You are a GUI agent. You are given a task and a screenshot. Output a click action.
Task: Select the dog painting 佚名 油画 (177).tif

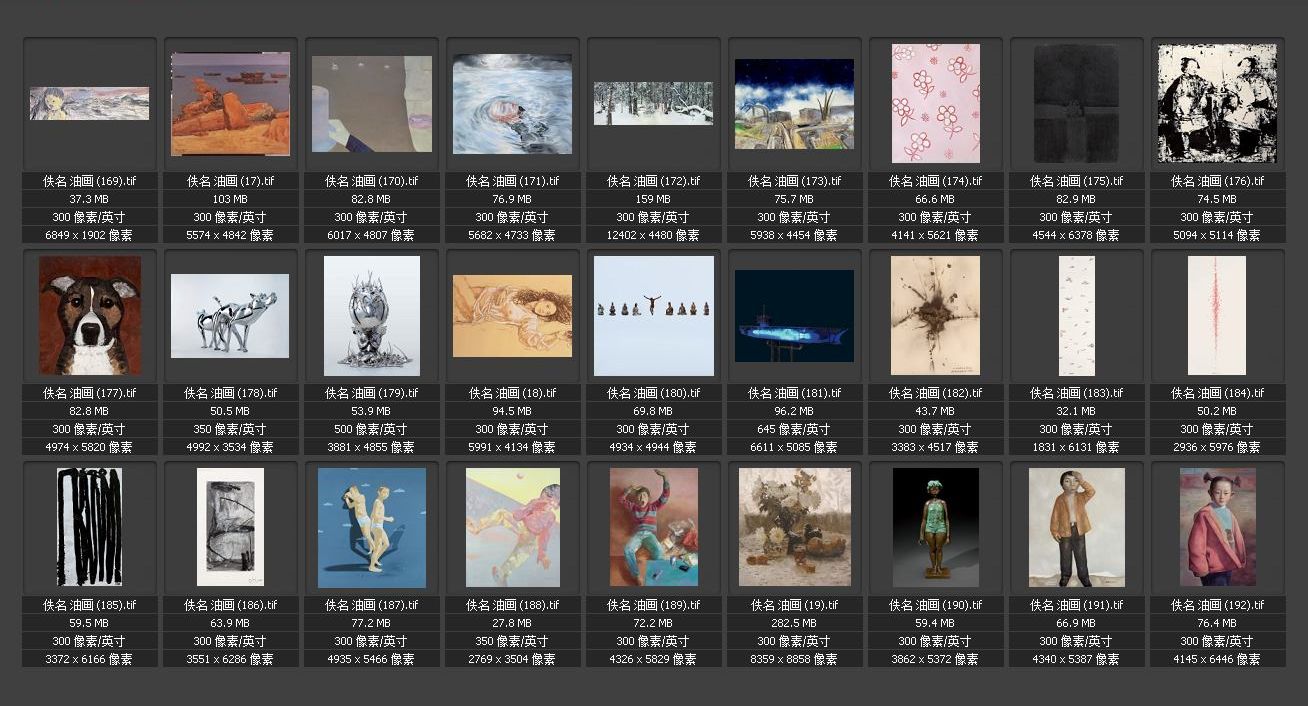[x=89, y=315]
